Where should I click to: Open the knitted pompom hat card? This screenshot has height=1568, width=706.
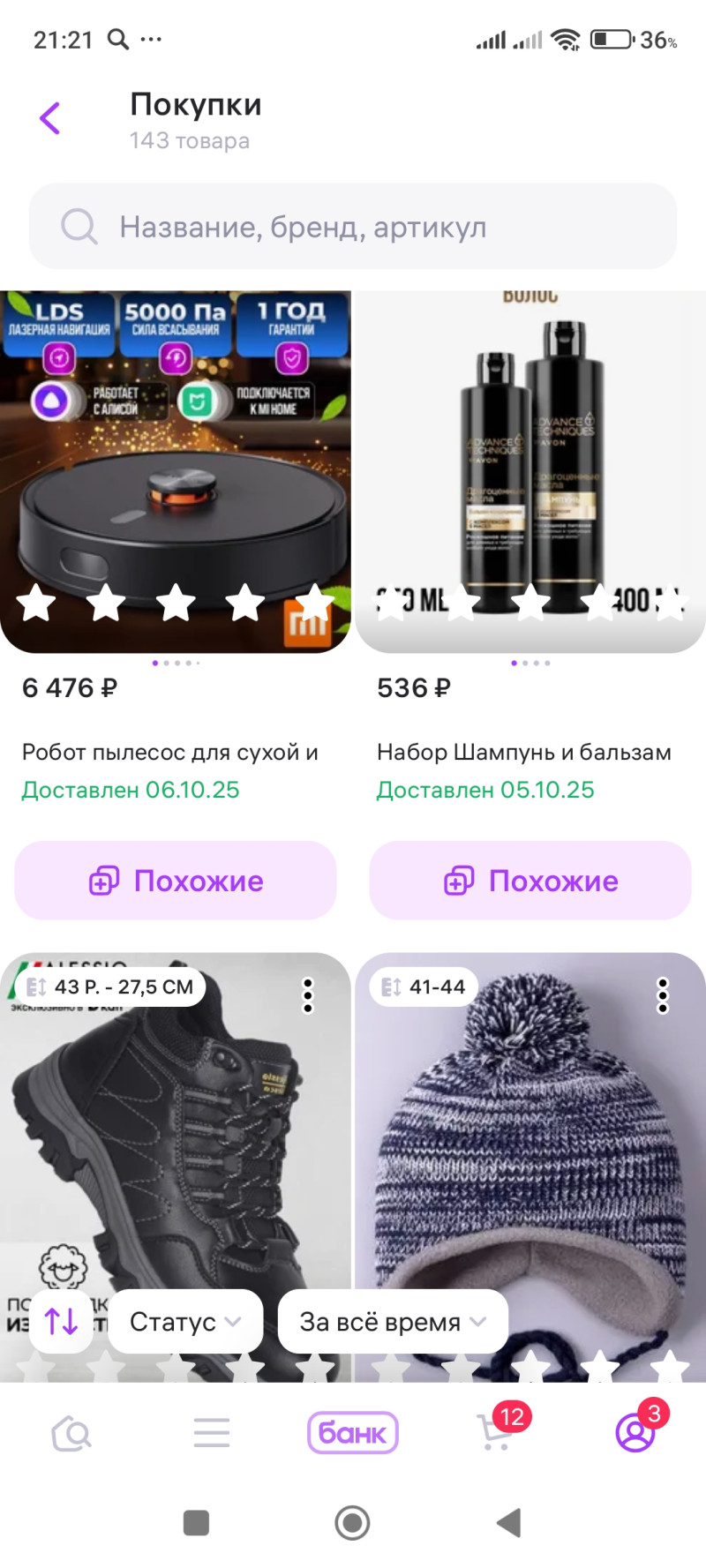[x=530, y=1147]
